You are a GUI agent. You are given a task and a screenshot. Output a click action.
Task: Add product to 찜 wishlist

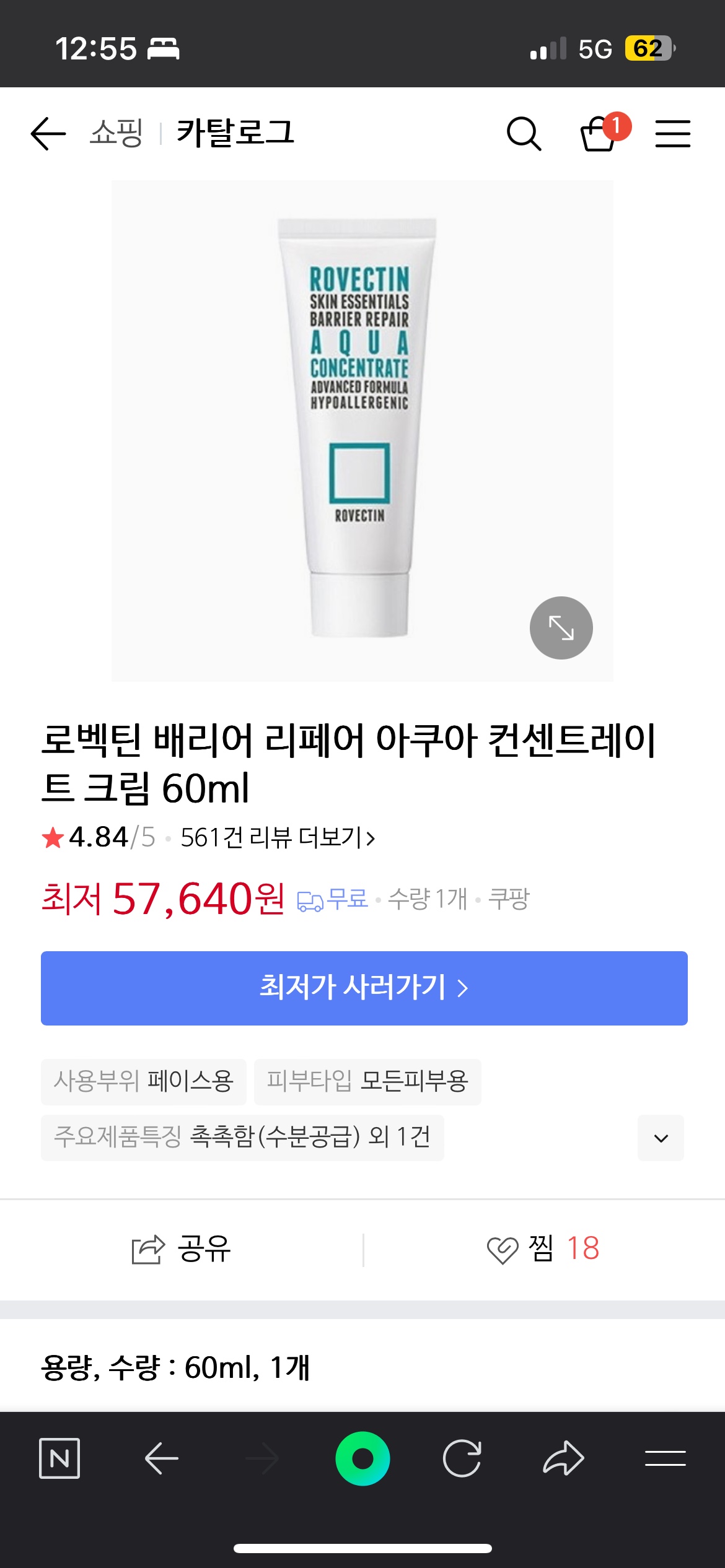[x=543, y=1248]
